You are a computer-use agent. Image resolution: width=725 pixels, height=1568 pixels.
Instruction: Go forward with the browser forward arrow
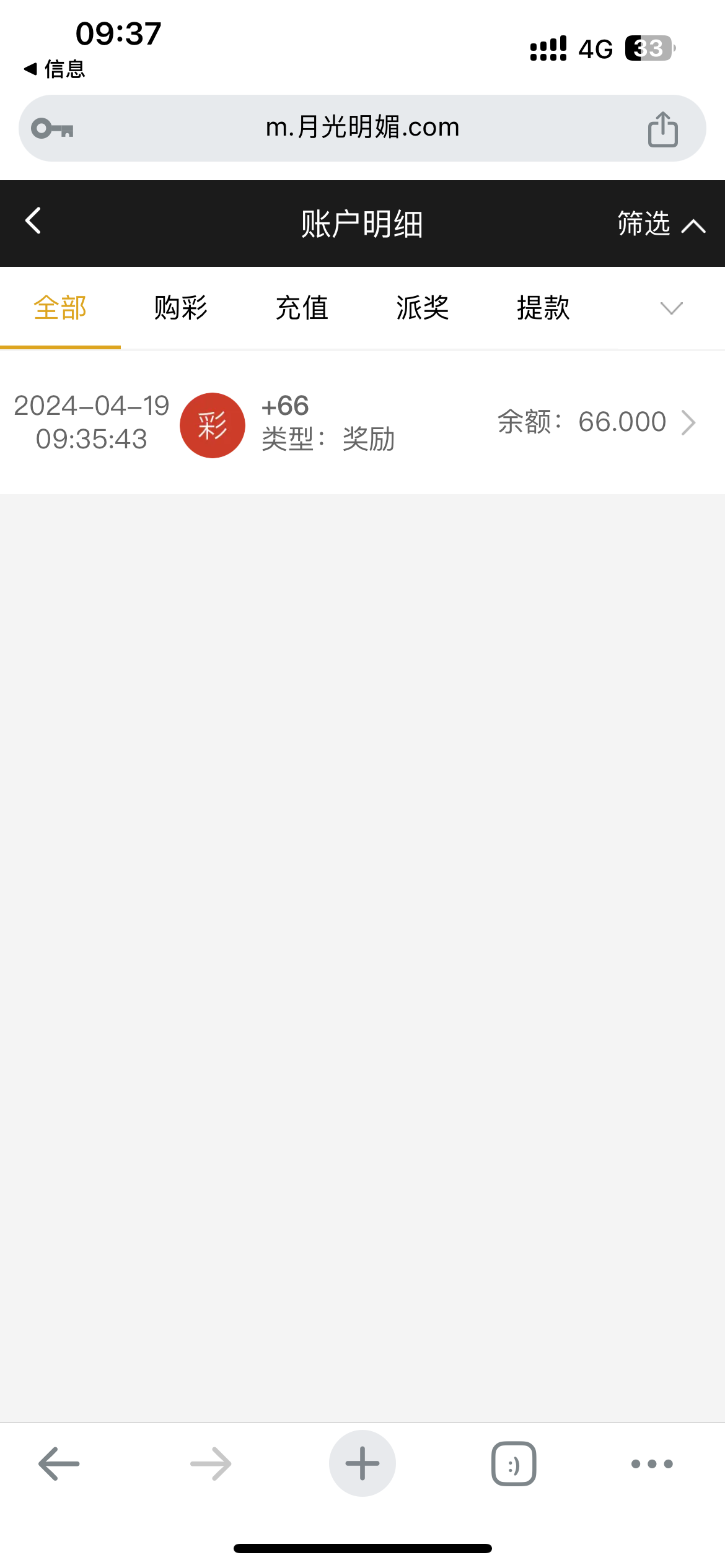tap(211, 1464)
